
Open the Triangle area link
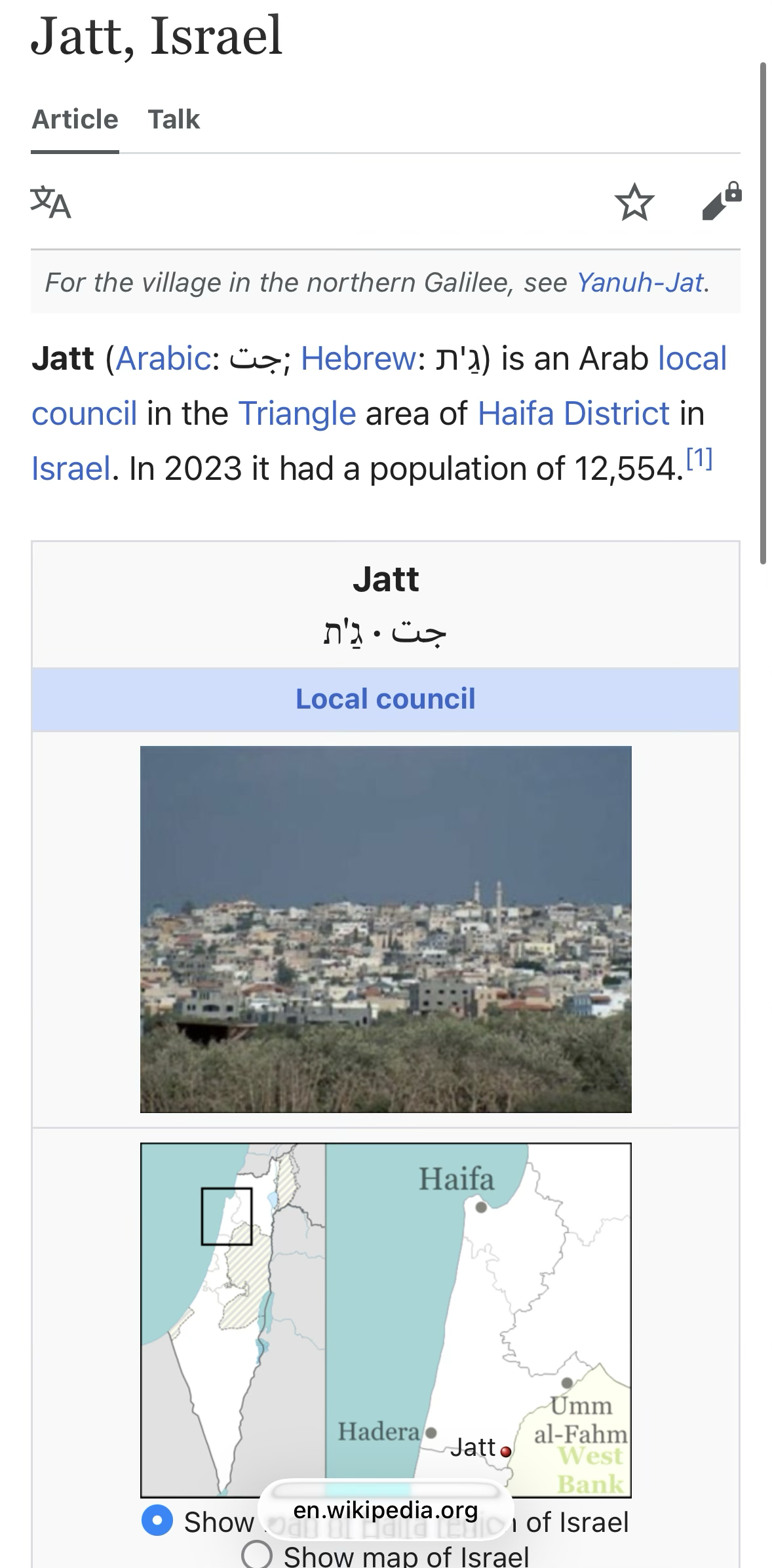click(297, 414)
